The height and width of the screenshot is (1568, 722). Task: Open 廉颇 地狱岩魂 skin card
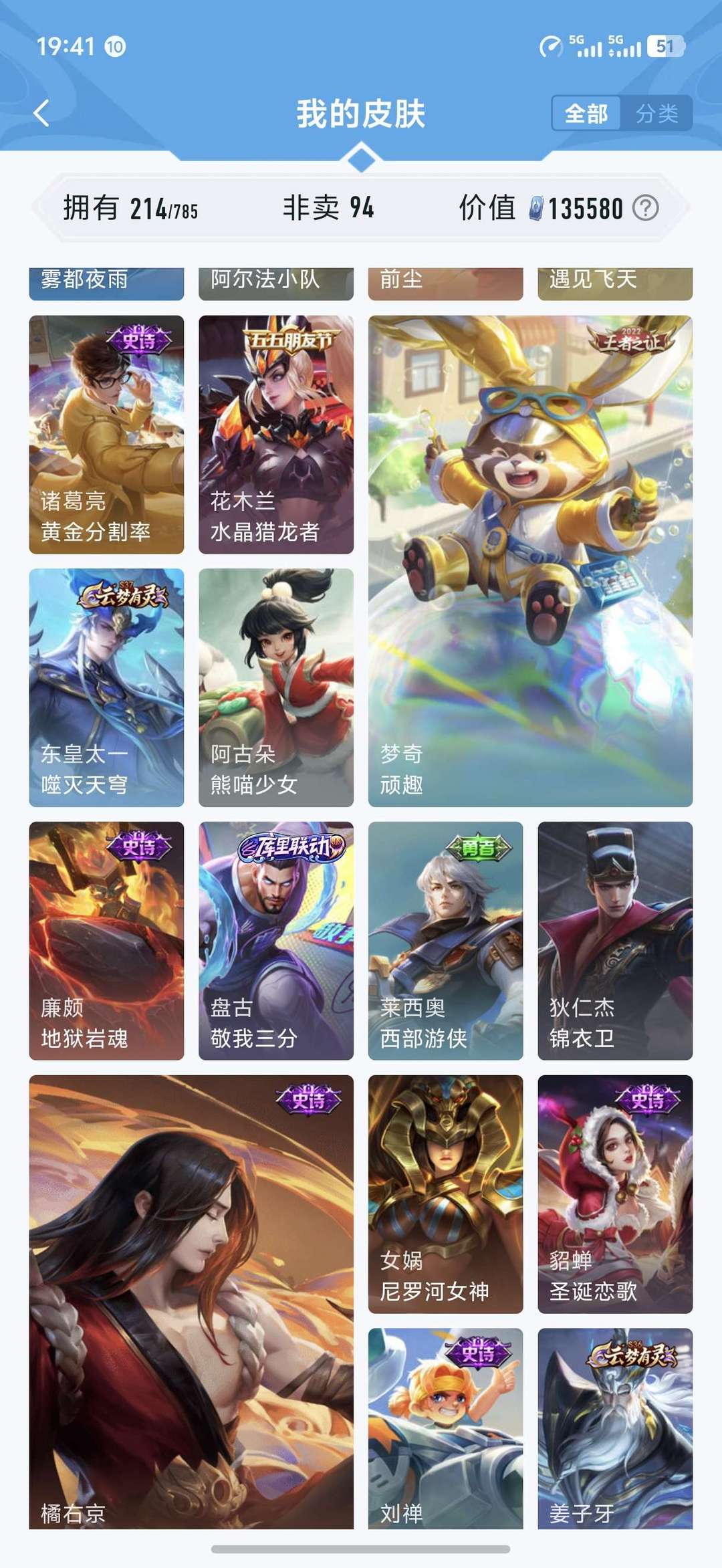tap(106, 941)
